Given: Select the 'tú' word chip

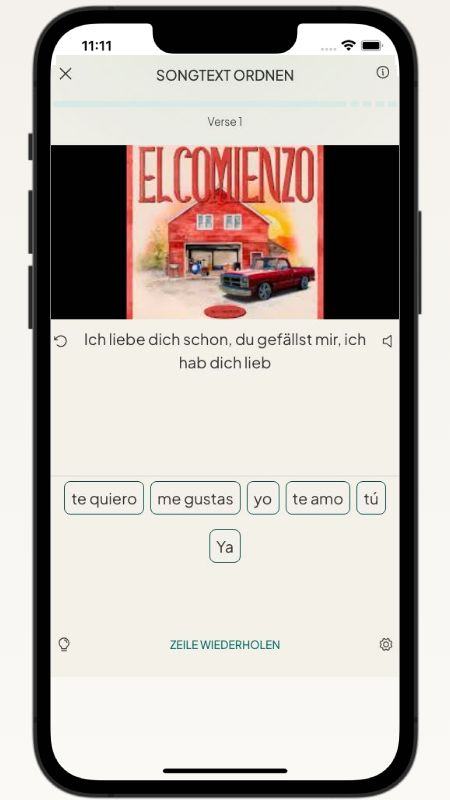Looking at the screenshot, I should coord(371,498).
